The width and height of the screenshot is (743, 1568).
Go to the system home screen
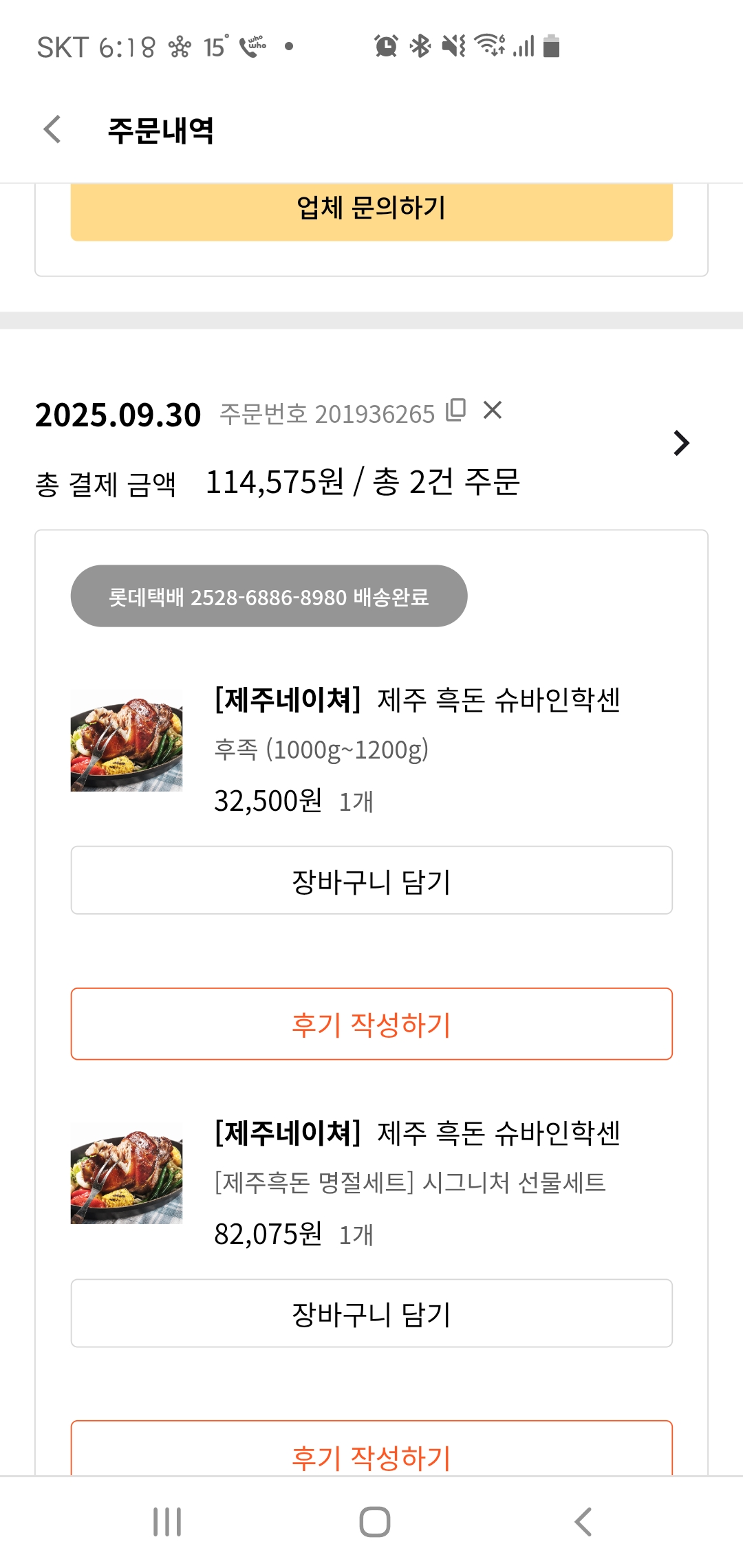(x=375, y=1521)
